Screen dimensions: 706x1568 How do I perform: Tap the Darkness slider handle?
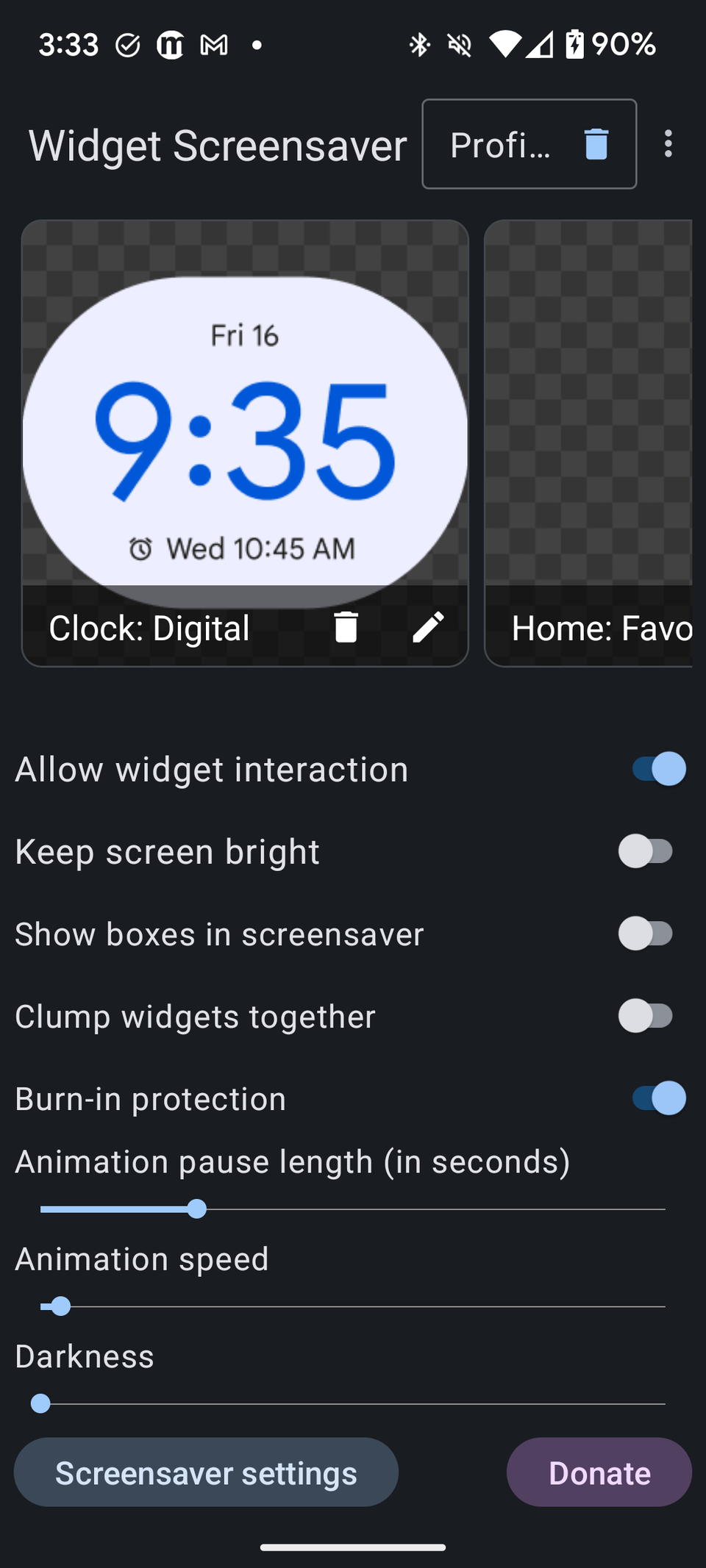40,1403
